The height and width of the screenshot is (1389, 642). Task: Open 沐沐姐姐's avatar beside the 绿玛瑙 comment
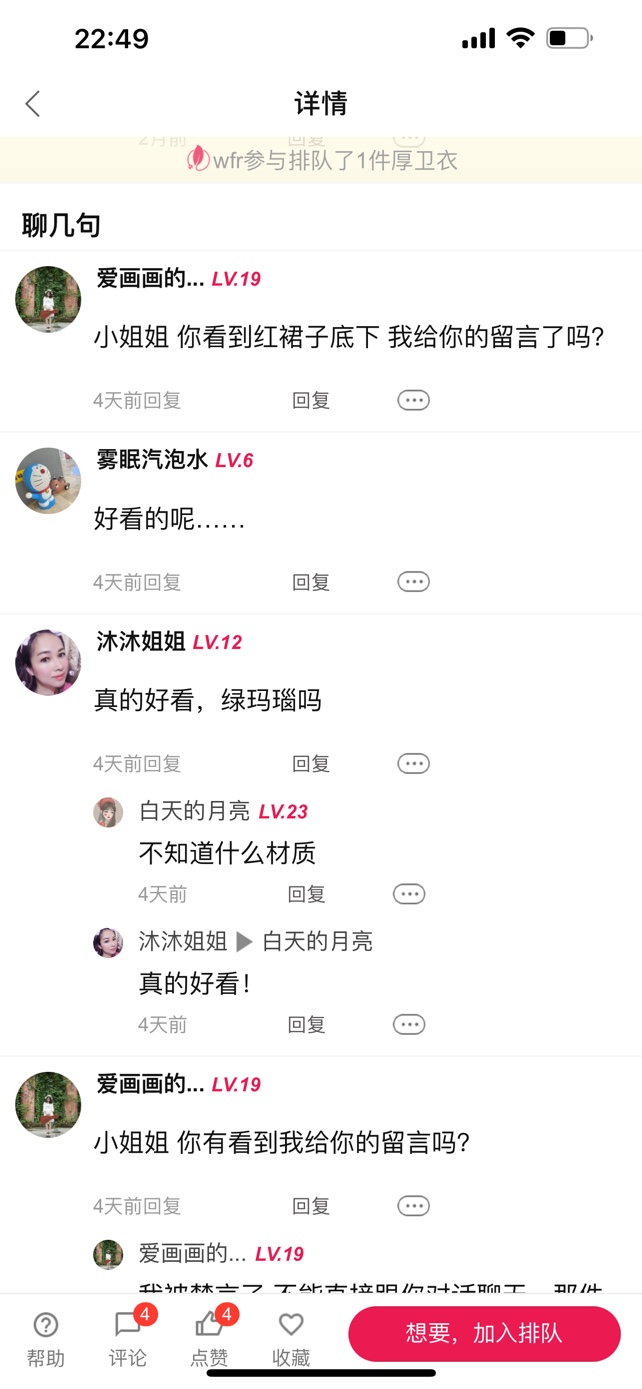click(48, 662)
